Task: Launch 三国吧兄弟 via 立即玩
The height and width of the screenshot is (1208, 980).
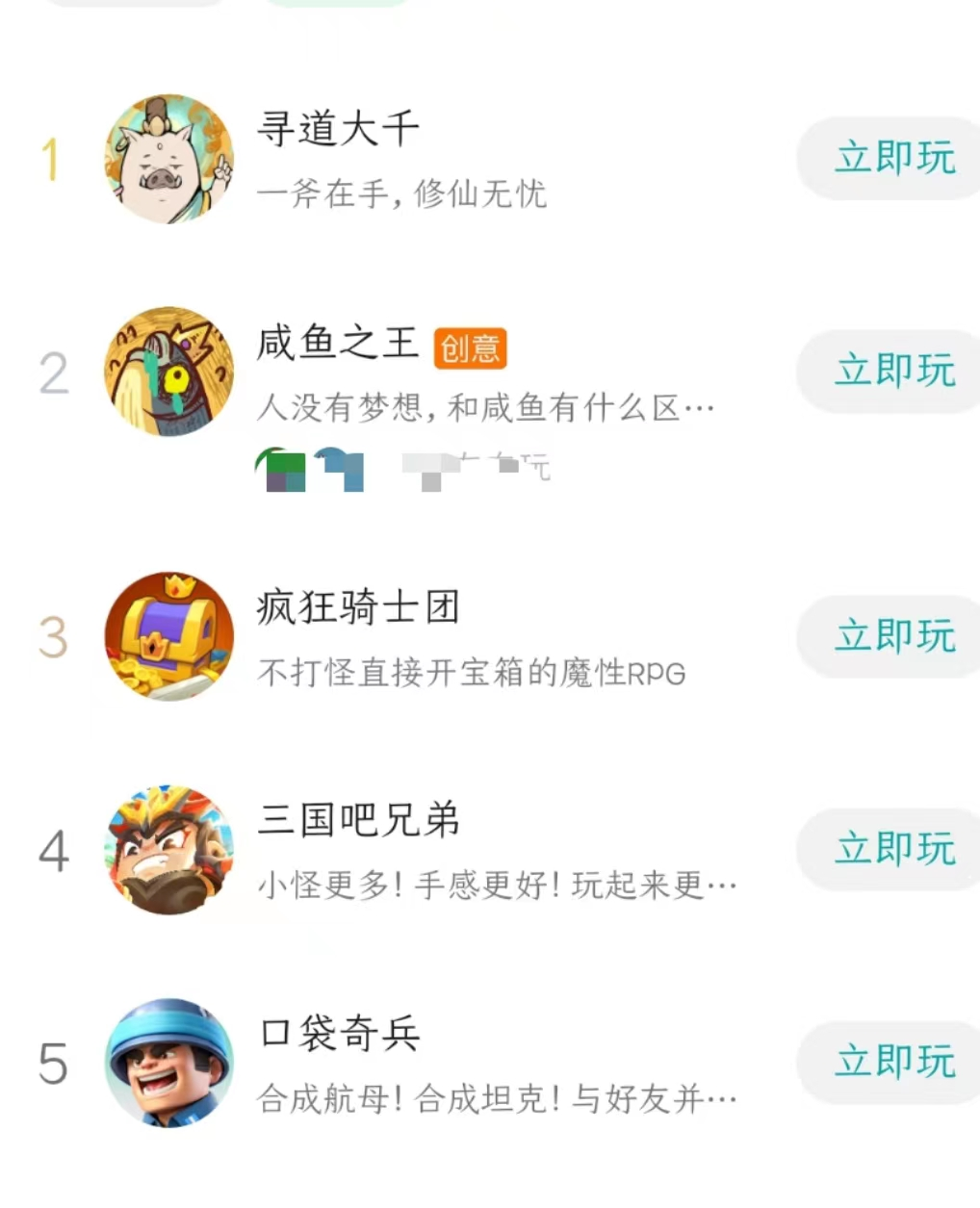Action: pos(893,850)
